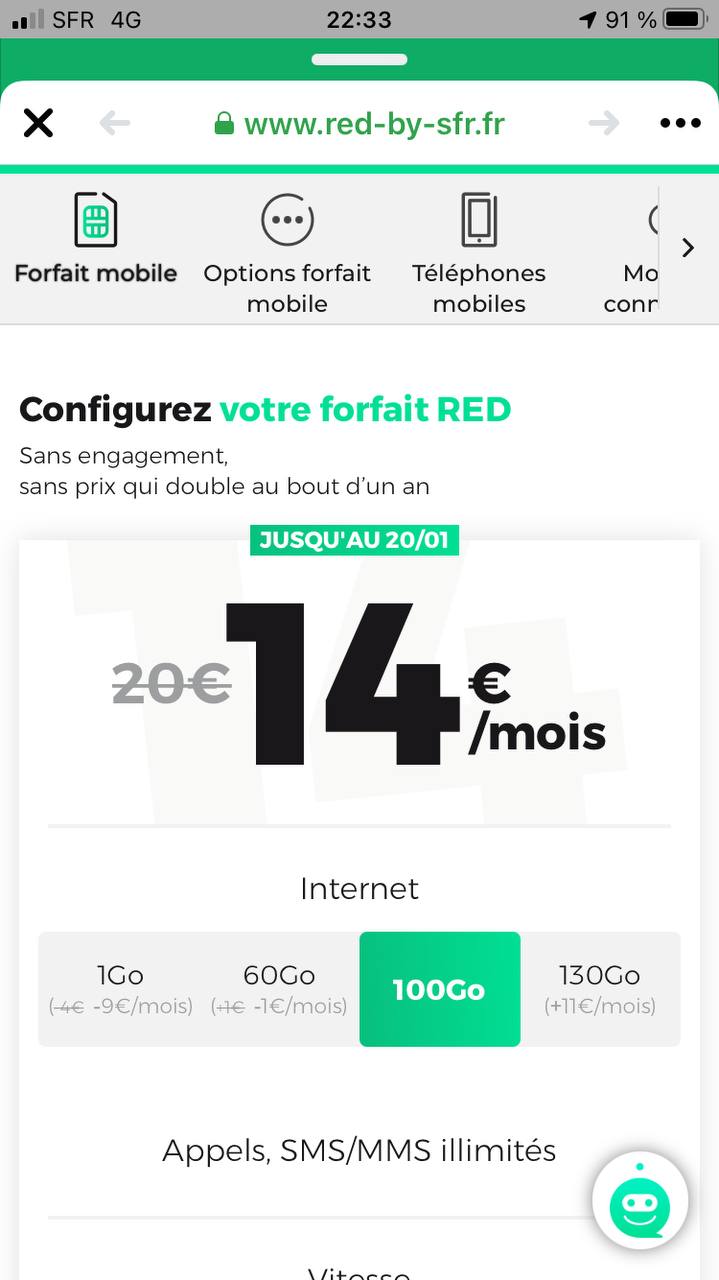Select the 1Go data option

tap(121, 989)
